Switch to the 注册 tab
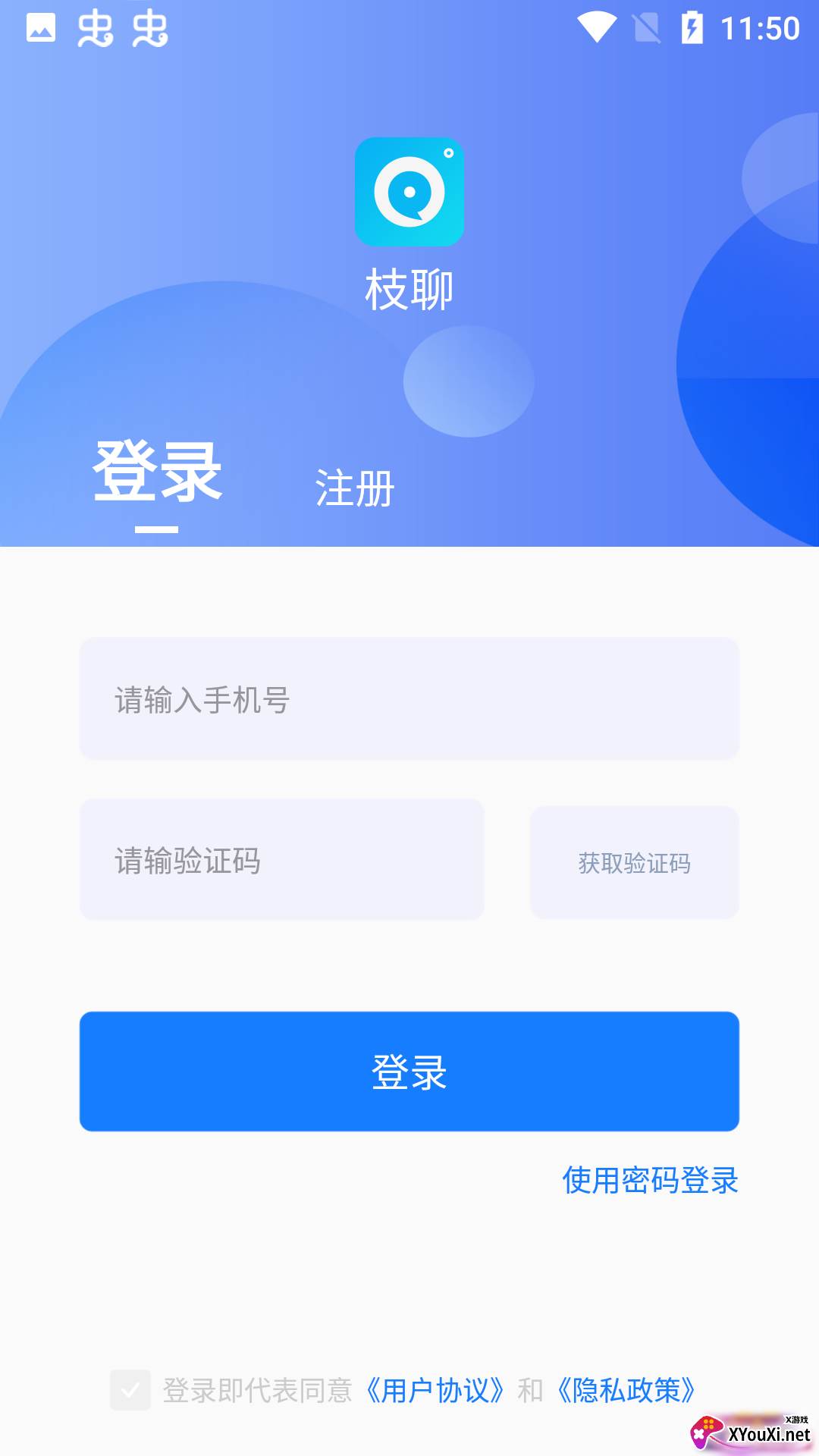The height and width of the screenshot is (1456, 819). coord(355,489)
